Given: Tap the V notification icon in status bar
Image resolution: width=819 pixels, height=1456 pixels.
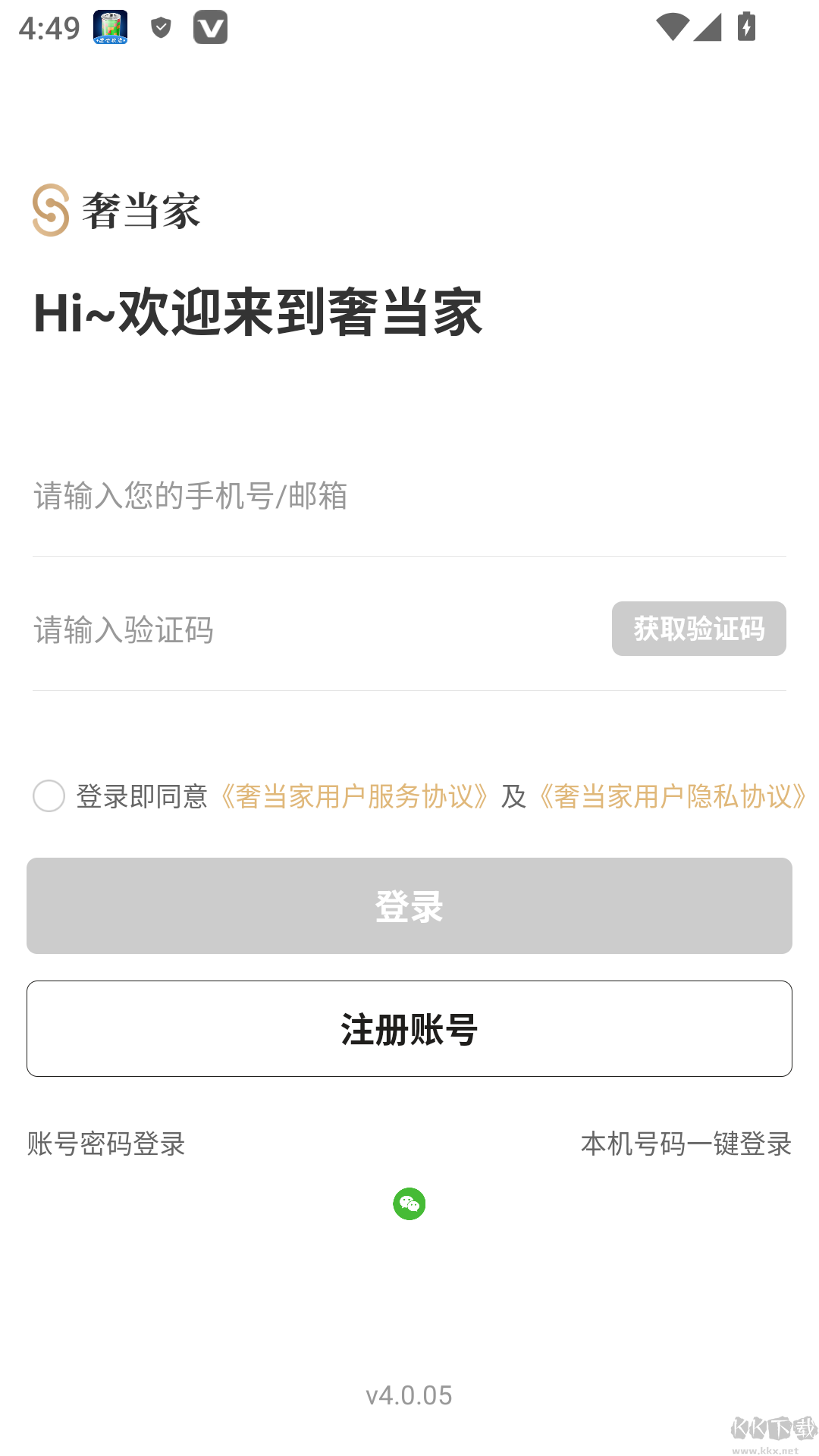Looking at the screenshot, I should pos(211,27).
